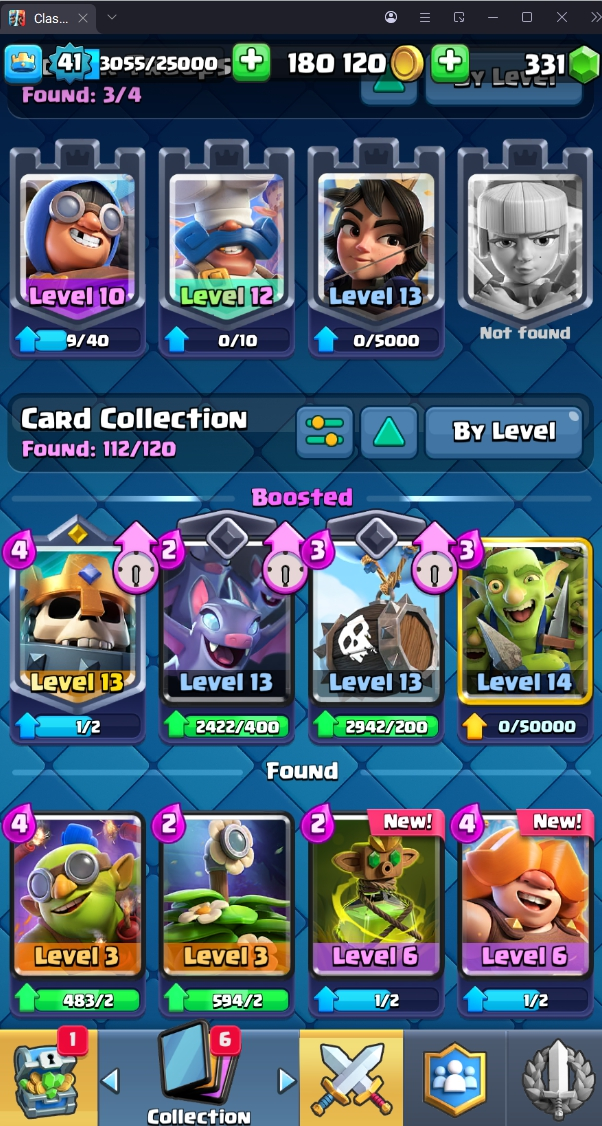View the not found tower troop card
This screenshot has height=1126, width=602.
(524, 245)
